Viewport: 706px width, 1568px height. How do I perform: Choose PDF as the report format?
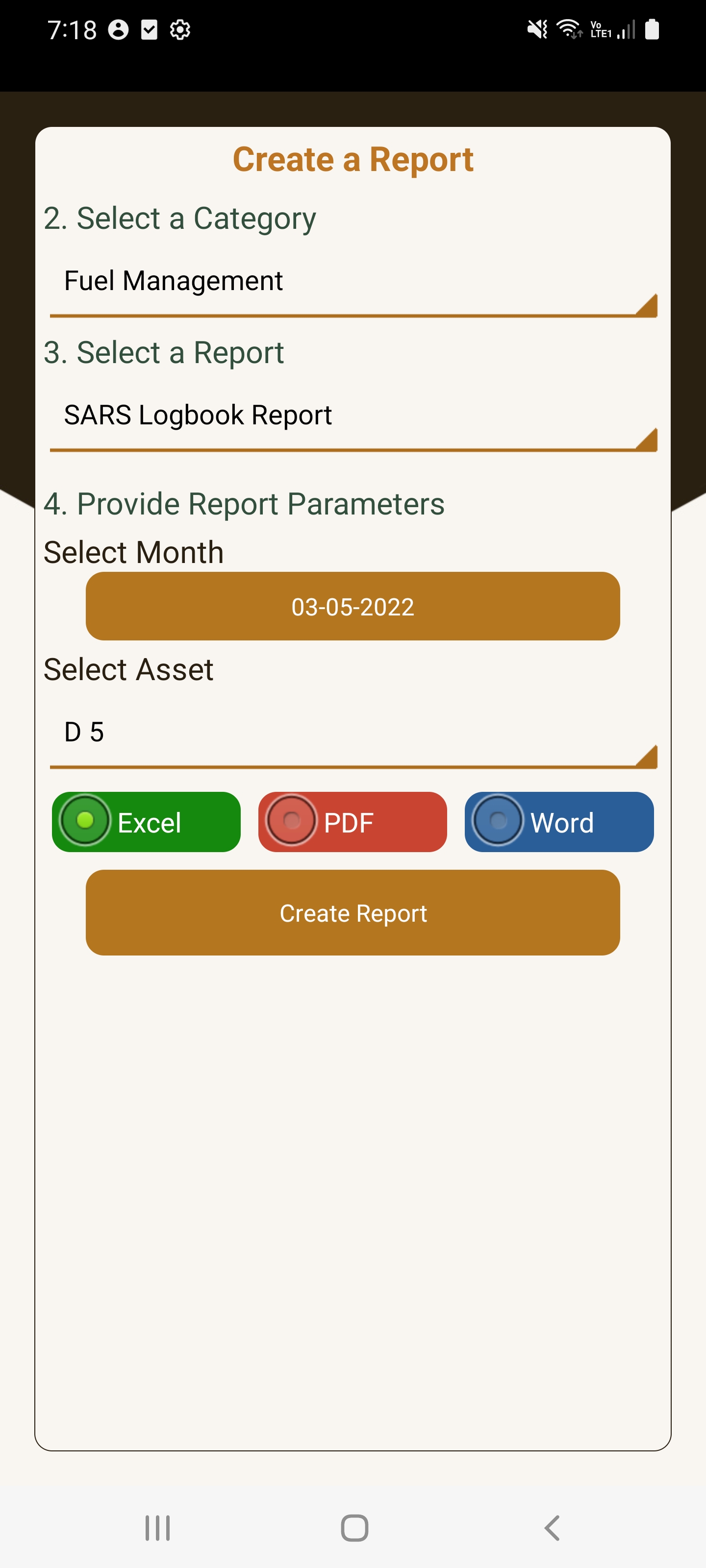(352, 822)
